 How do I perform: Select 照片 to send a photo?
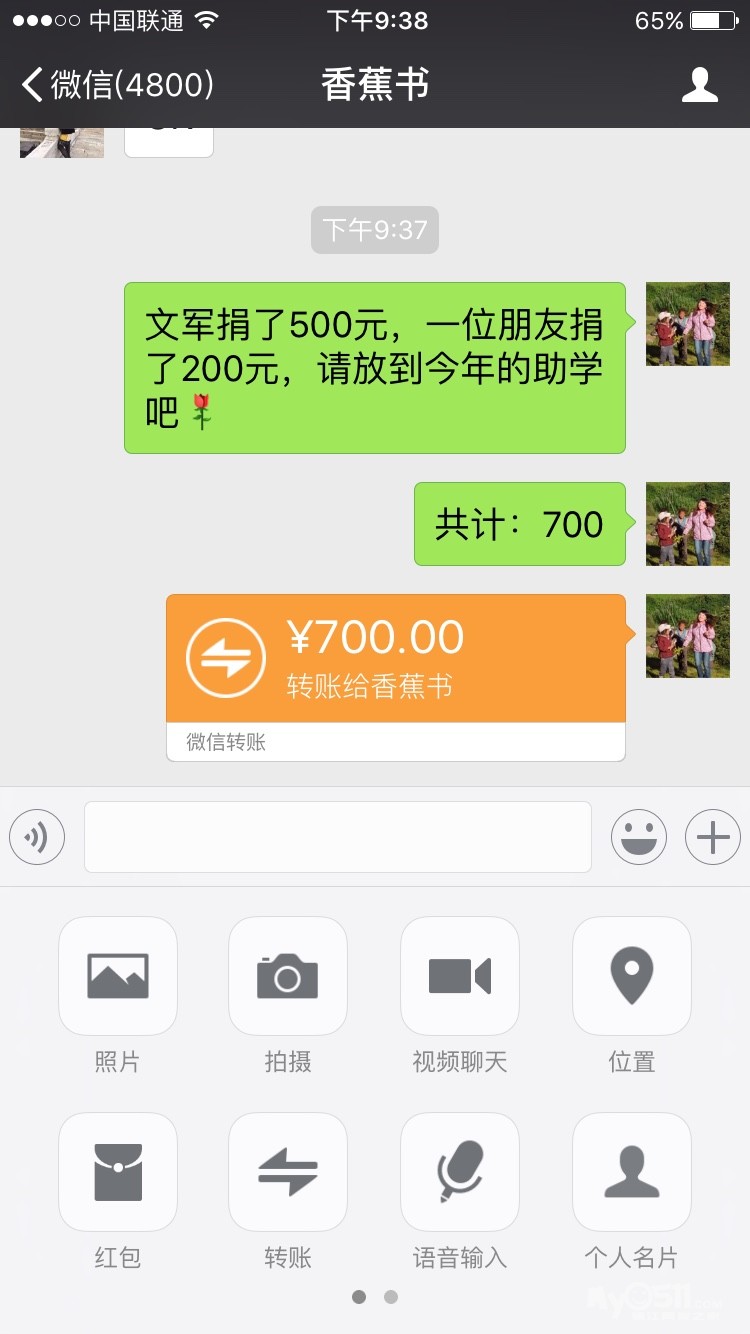[118, 976]
